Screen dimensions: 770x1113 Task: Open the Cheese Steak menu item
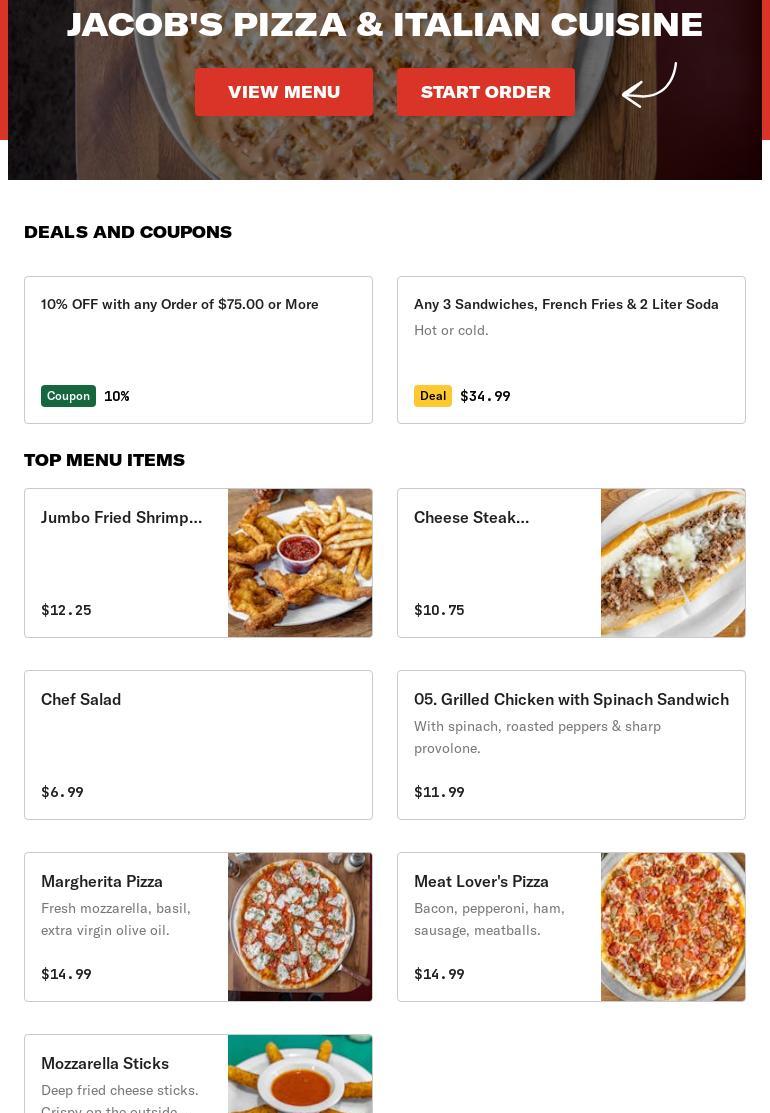click(571, 563)
